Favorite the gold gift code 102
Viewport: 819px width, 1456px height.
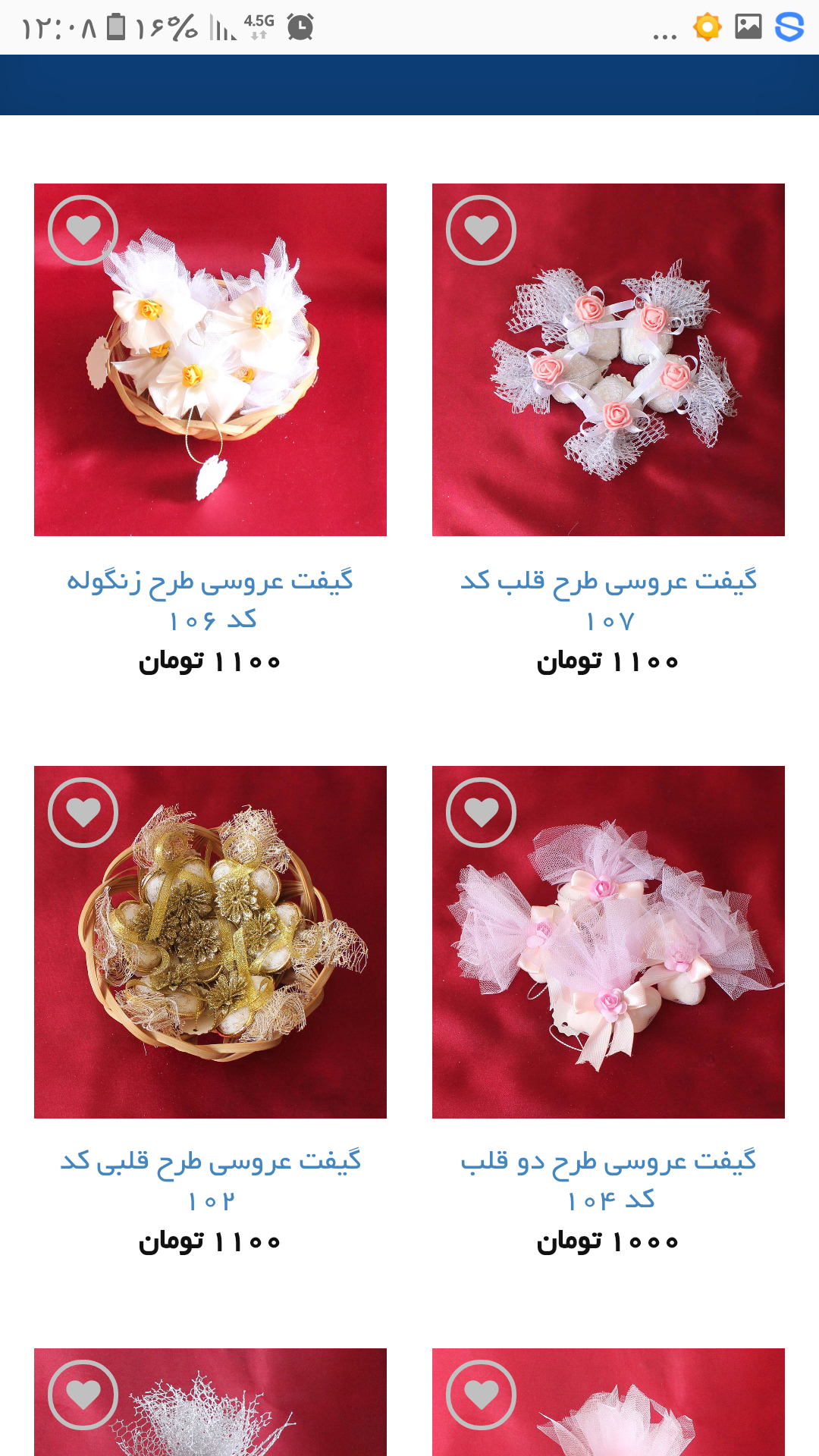click(83, 812)
